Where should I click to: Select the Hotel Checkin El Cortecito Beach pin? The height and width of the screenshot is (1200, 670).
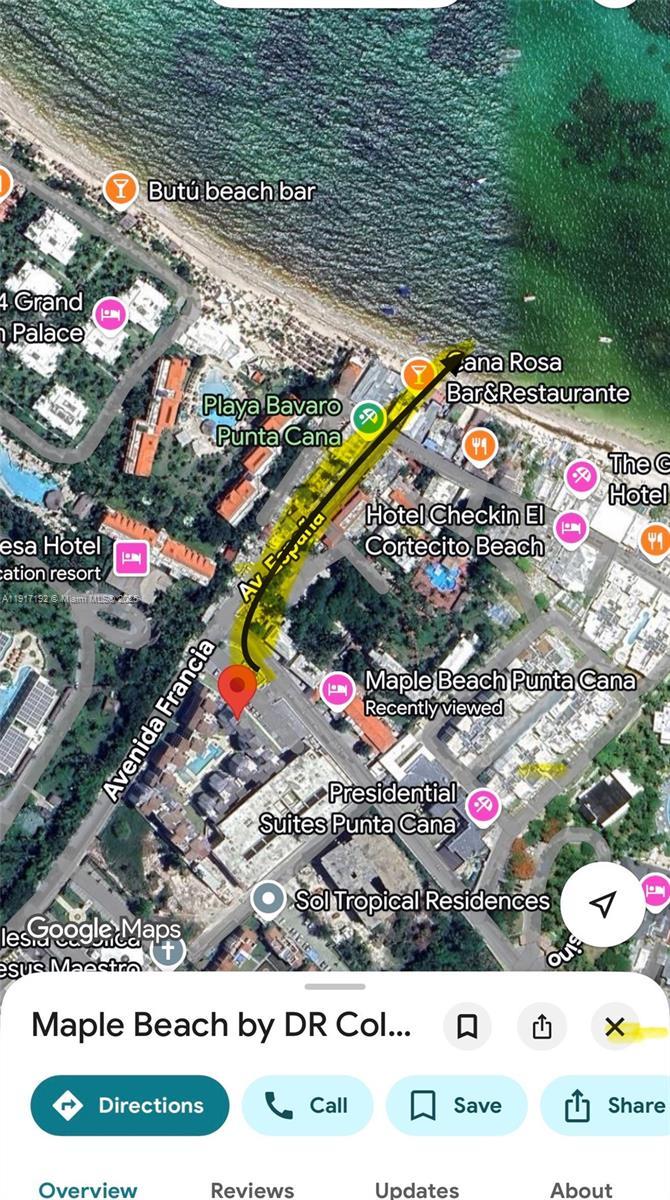(571, 525)
